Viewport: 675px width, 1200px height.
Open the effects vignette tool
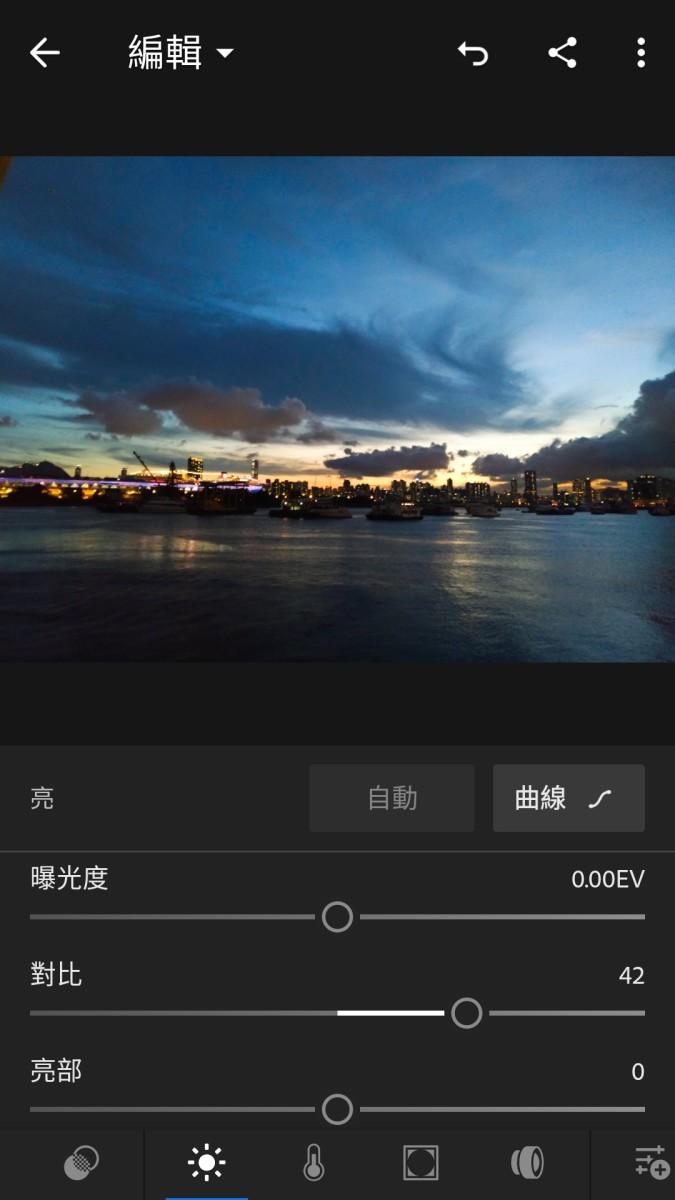[421, 1163]
